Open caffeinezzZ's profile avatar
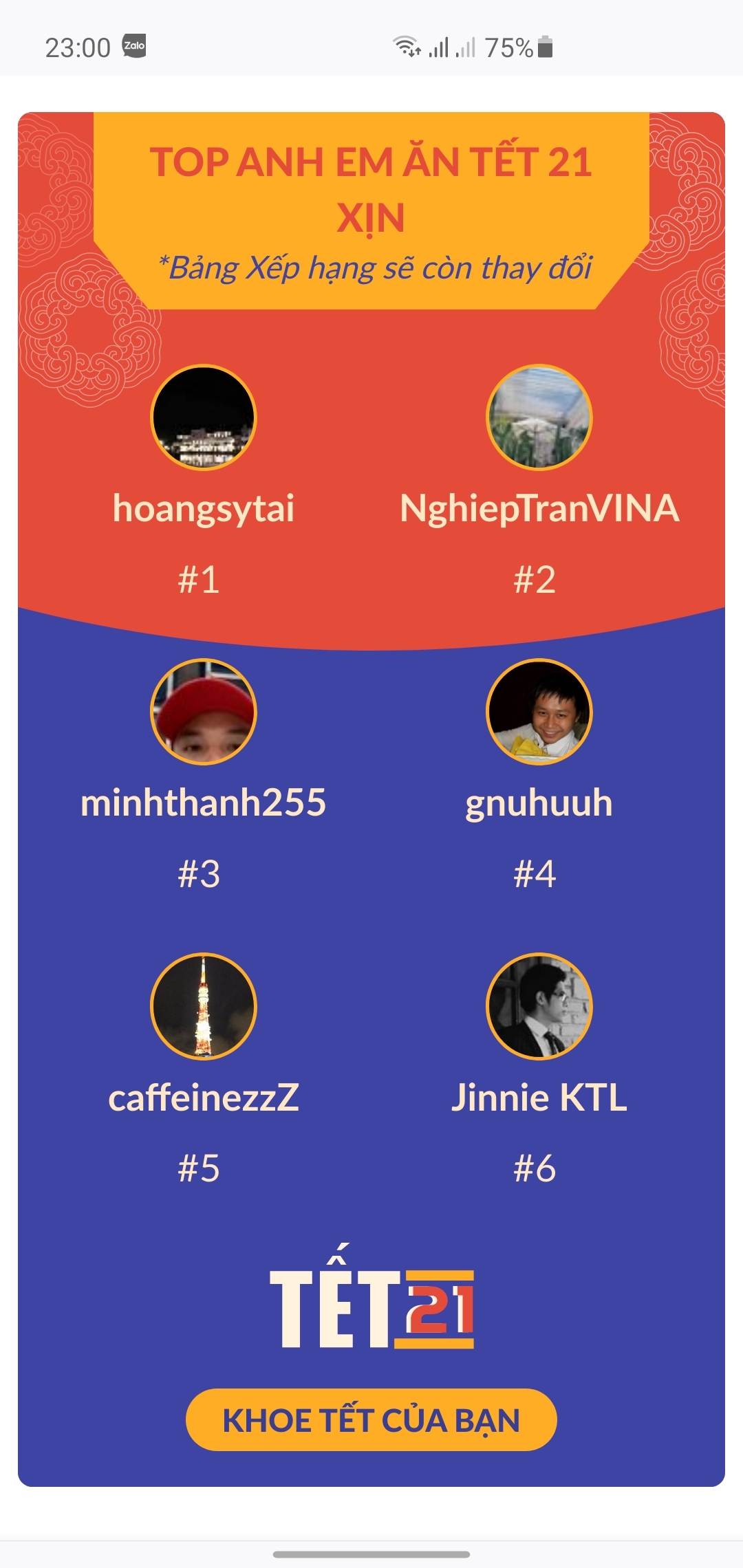 204,1006
